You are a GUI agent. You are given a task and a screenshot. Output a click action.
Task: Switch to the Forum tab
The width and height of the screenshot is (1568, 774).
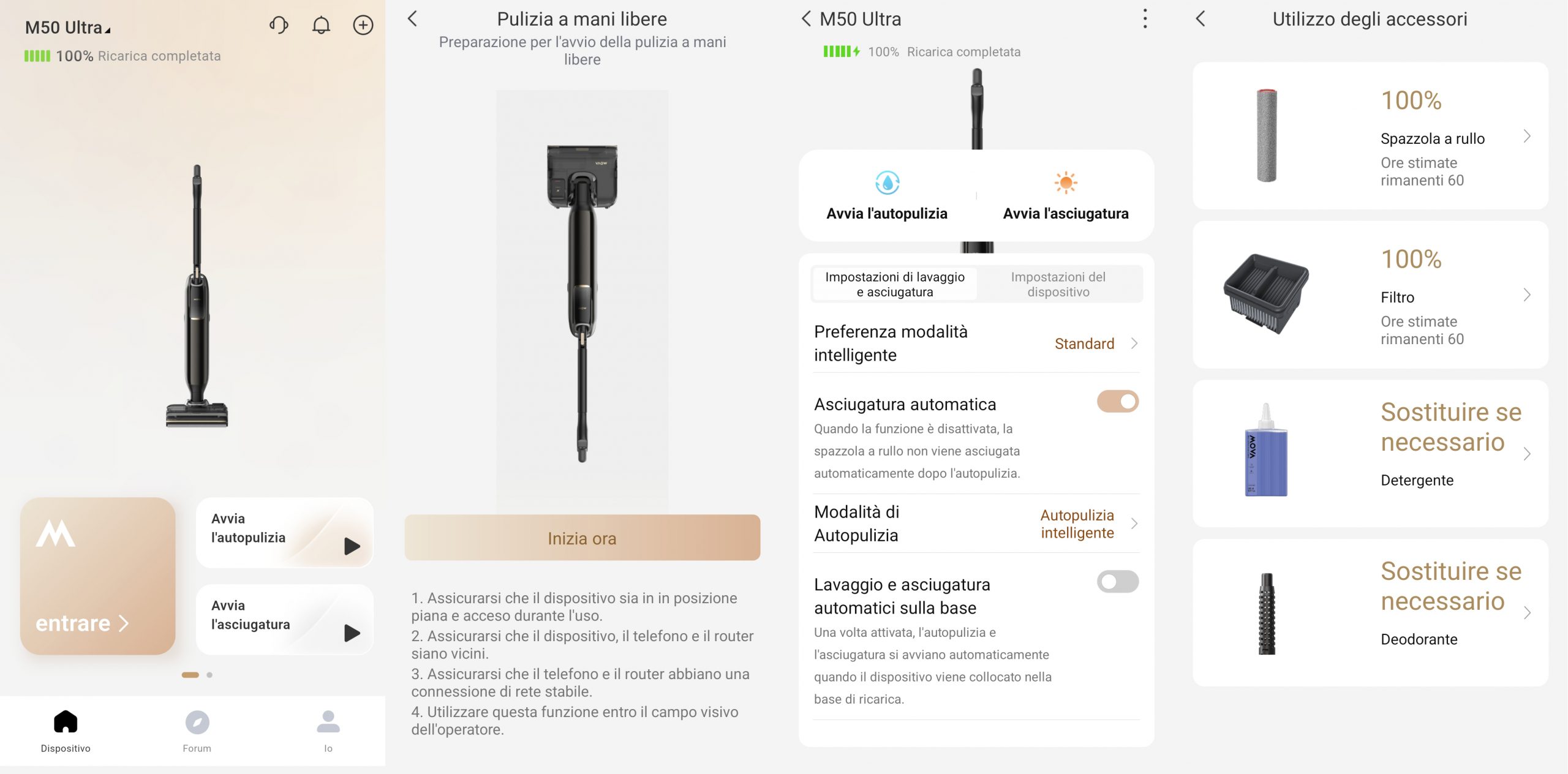pos(197,731)
